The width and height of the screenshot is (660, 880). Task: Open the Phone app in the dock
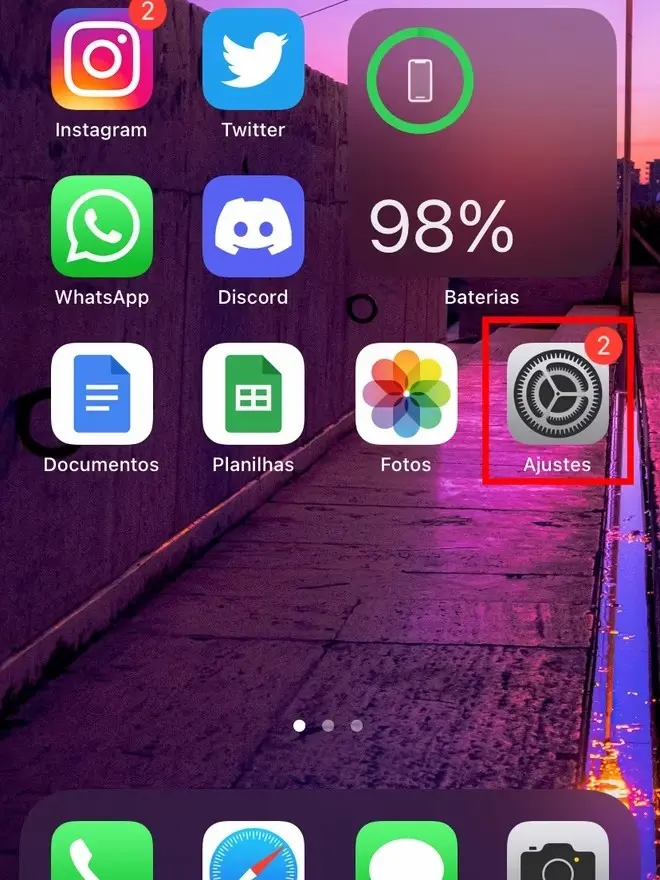pyautogui.click(x=102, y=852)
